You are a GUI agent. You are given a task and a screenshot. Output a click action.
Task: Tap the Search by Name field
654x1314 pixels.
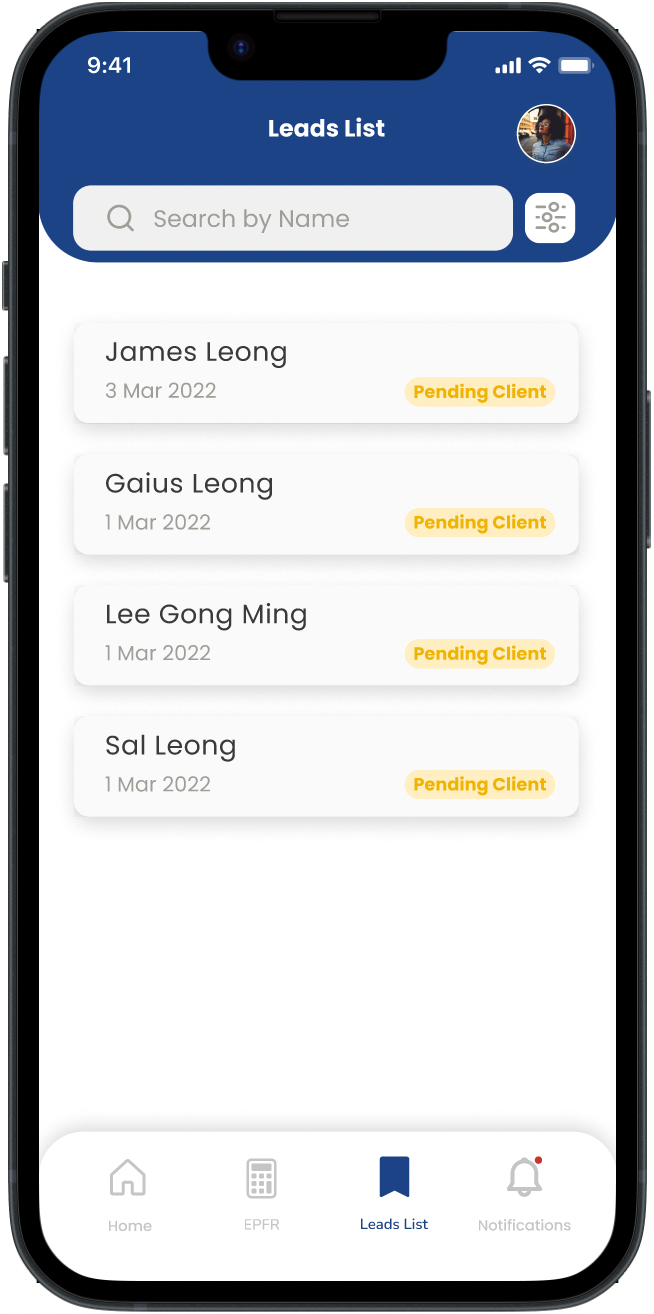293,218
